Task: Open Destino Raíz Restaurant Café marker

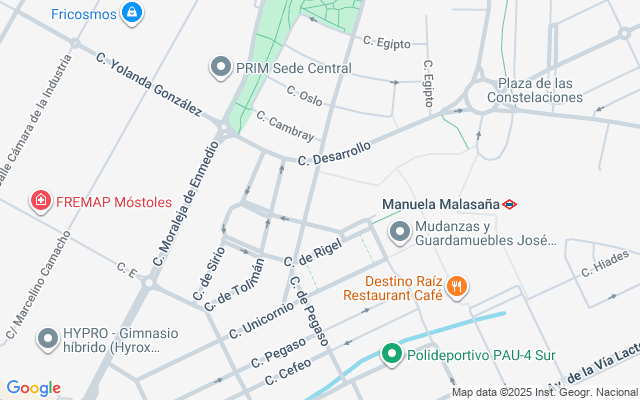Action: pyautogui.click(x=457, y=288)
